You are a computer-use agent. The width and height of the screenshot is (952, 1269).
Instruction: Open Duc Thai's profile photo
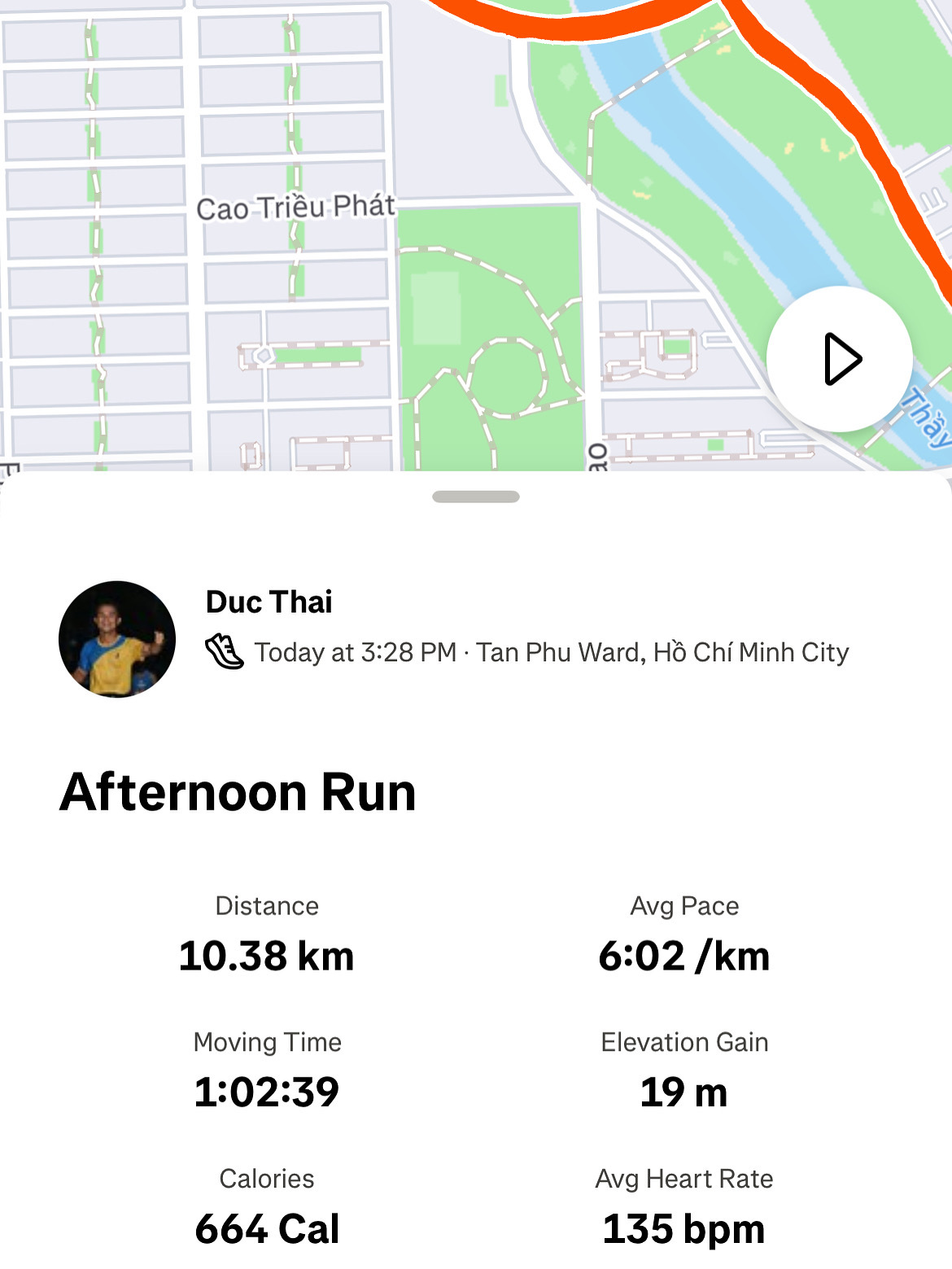tap(117, 639)
